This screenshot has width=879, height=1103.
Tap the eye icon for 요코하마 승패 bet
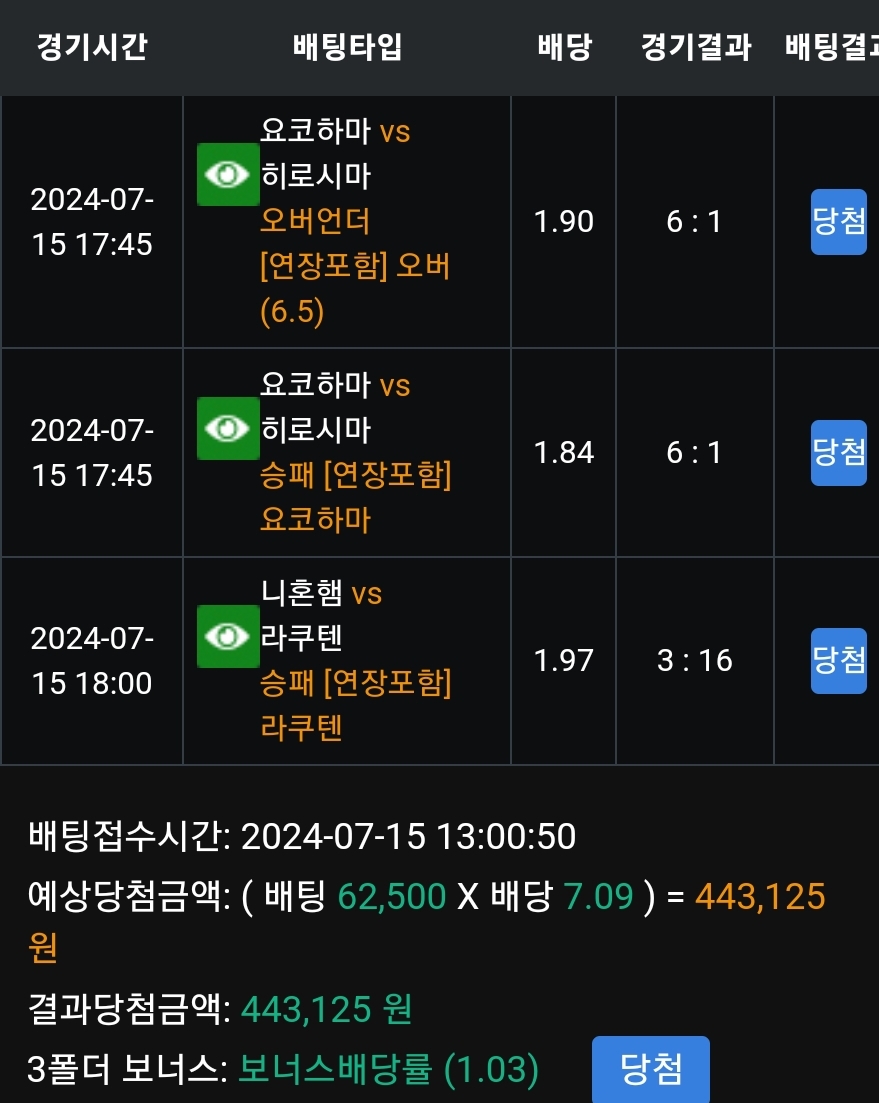tap(228, 428)
